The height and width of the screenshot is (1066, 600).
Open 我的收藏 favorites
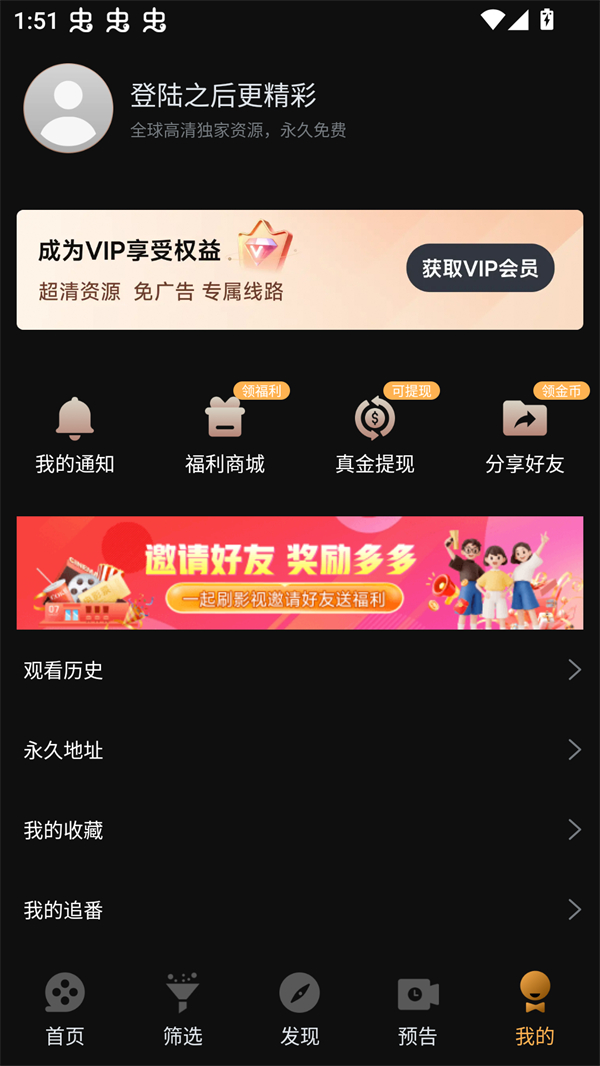coord(300,830)
